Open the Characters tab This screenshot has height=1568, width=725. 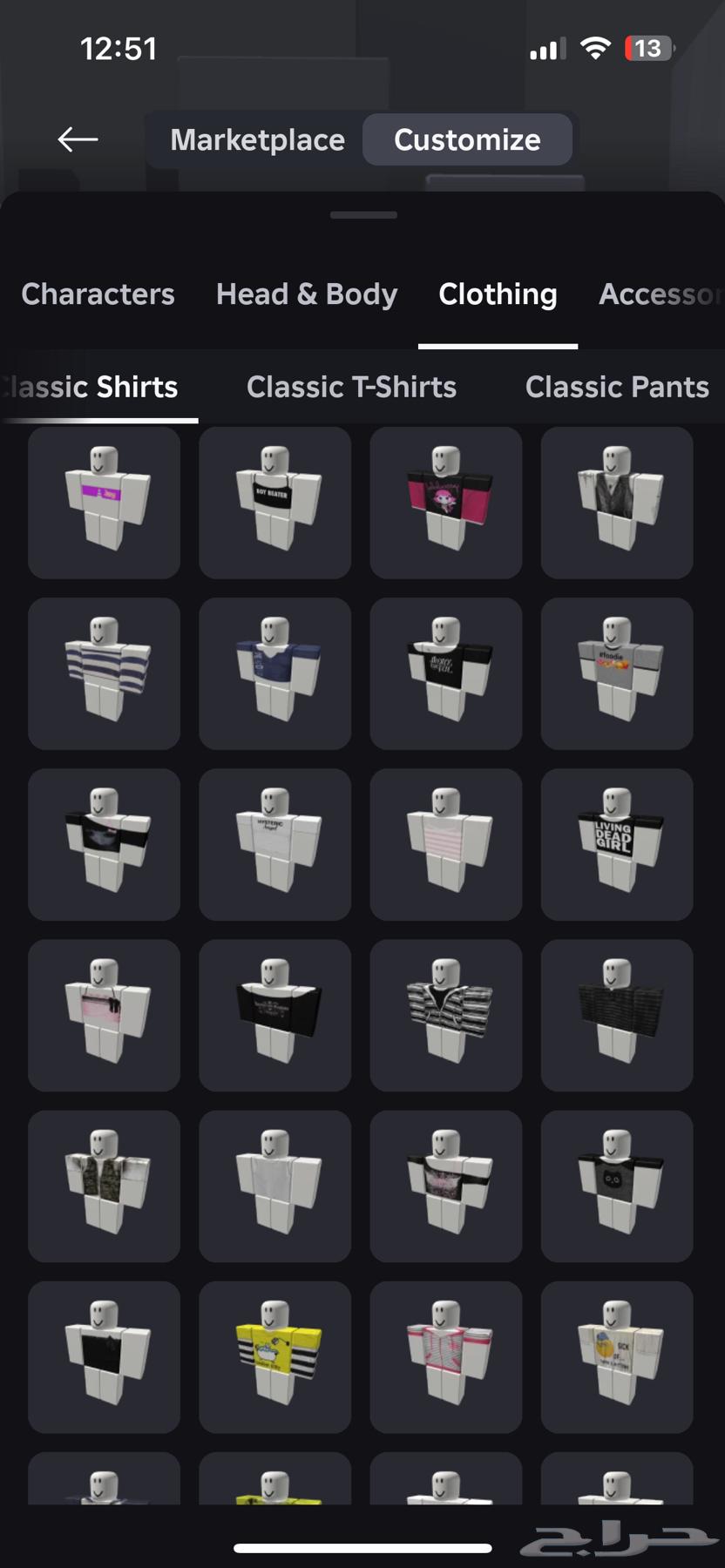(98, 294)
